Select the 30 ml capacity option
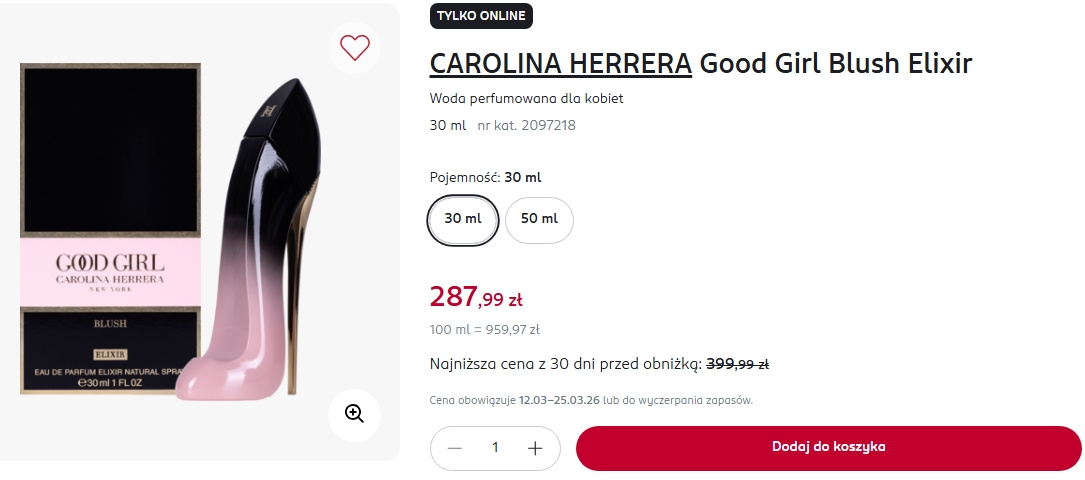Viewport: 1085px width, 480px height. click(x=463, y=219)
